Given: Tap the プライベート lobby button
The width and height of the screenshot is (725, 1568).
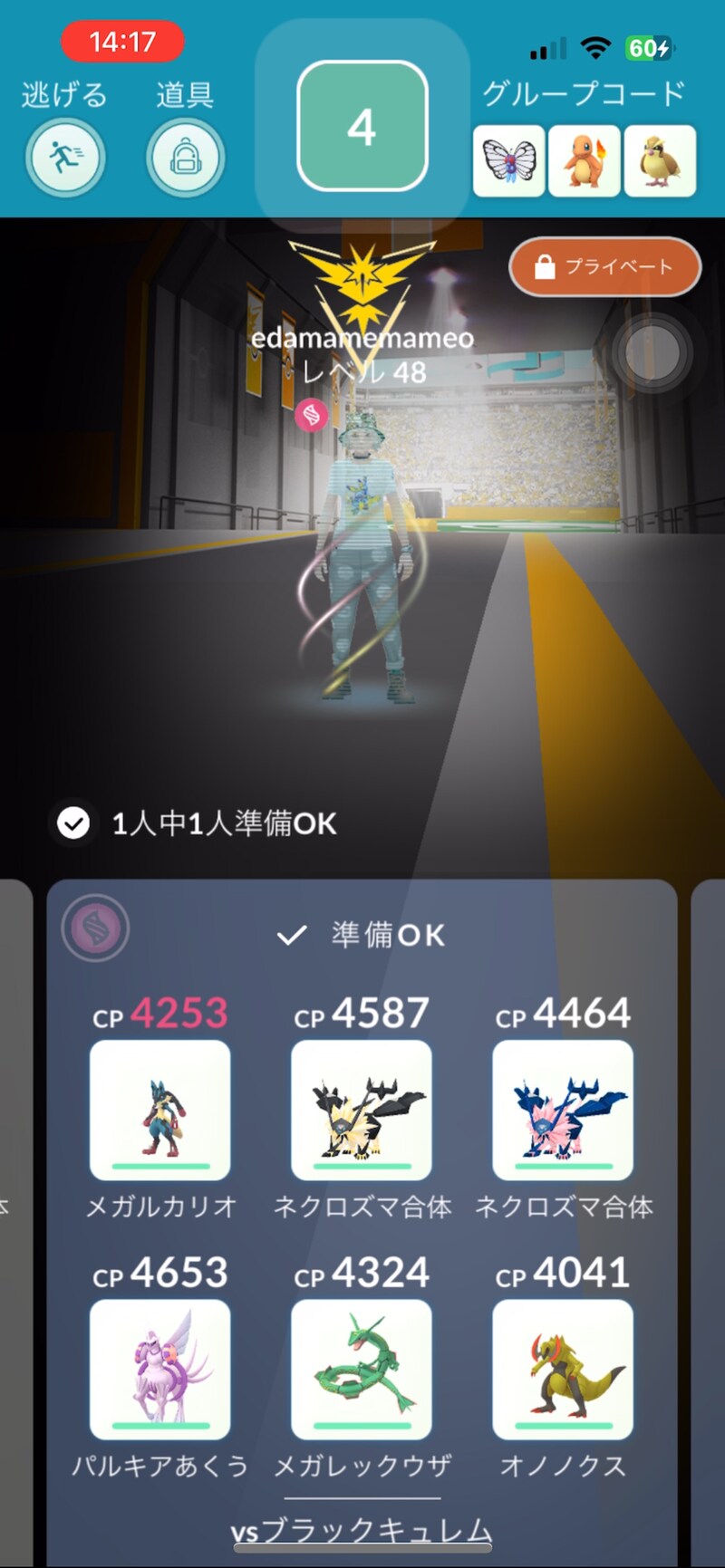Looking at the screenshot, I should [x=604, y=267].
